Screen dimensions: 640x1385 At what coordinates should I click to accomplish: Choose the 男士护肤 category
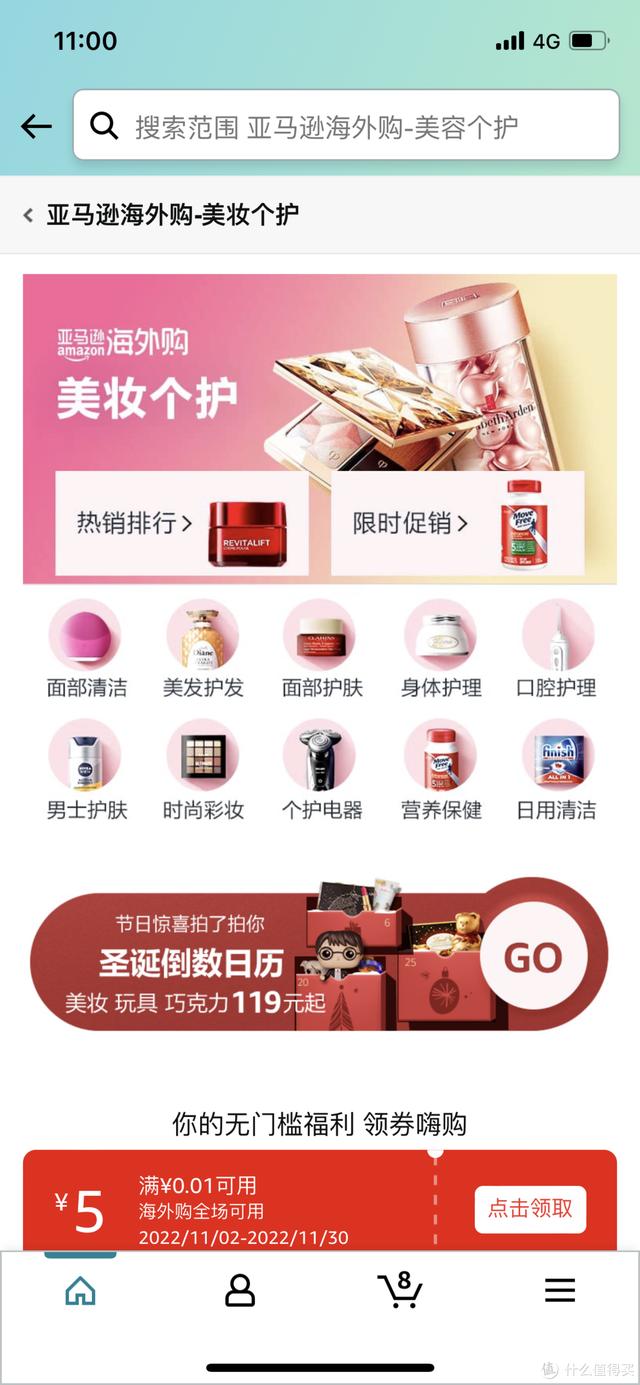click(x=86, y=770)
